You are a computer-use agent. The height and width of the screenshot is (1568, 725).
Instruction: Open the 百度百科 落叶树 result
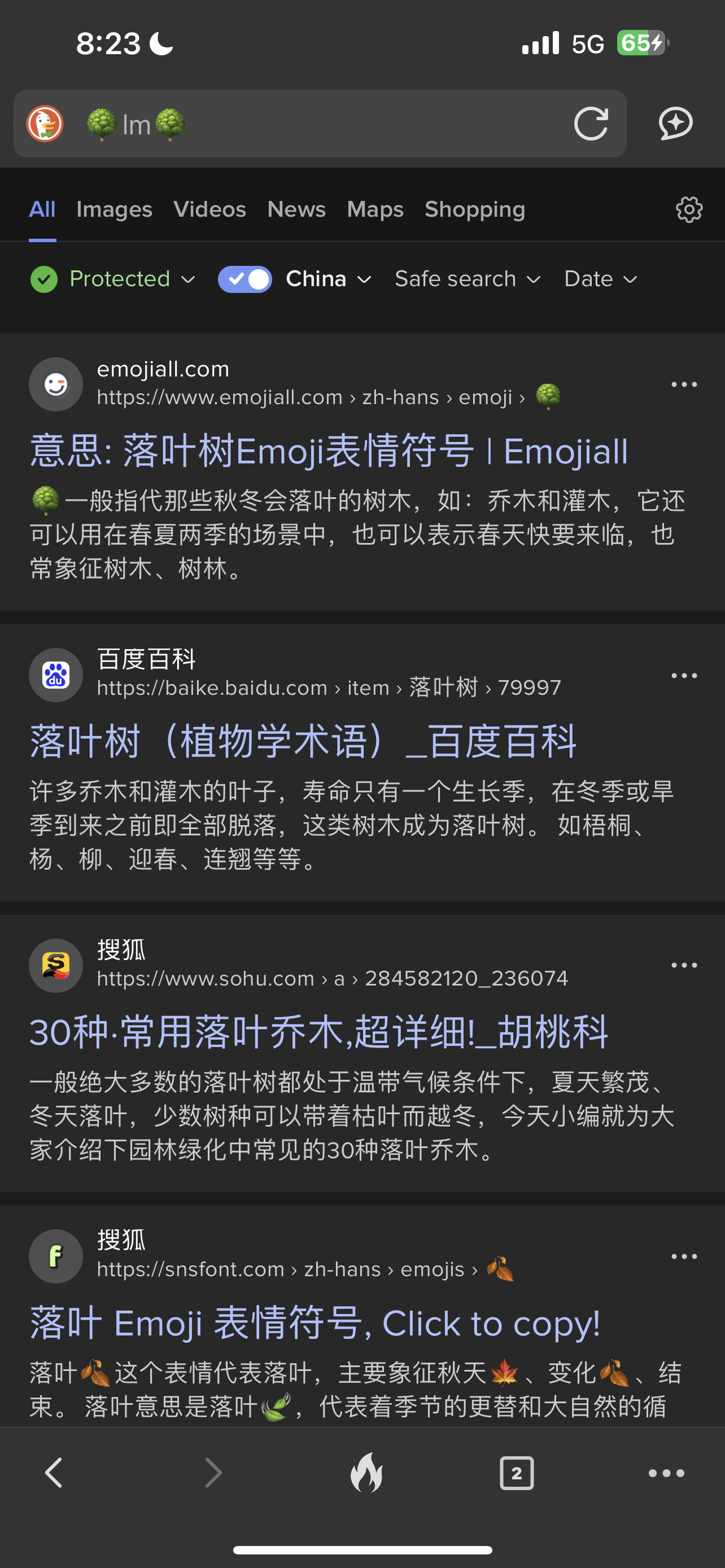[x=303, y=742]
